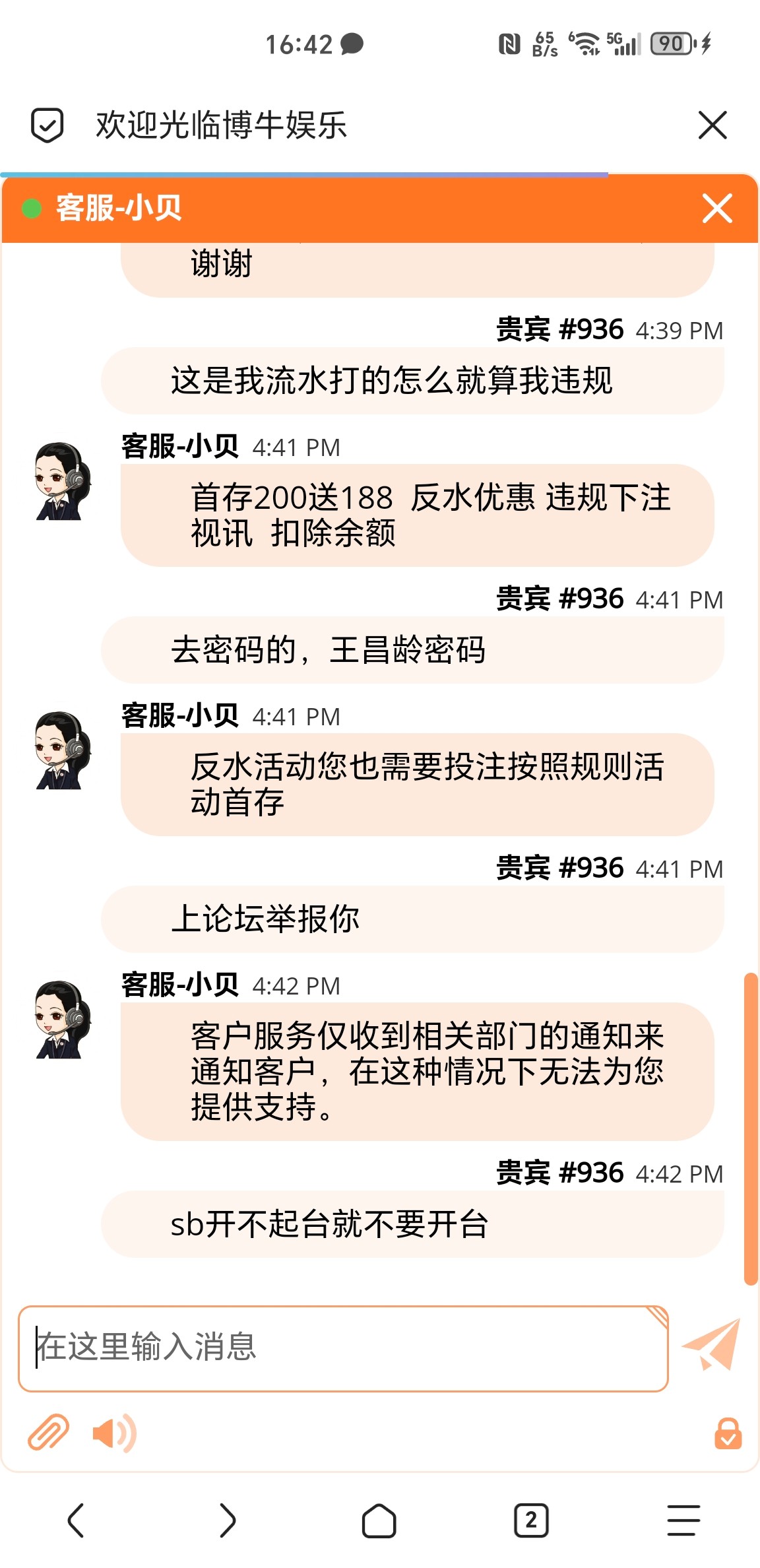Go back in the browser
The height and width of the screenshot is (1568, 760).
pyautogui.click(x=76, y=1520)
